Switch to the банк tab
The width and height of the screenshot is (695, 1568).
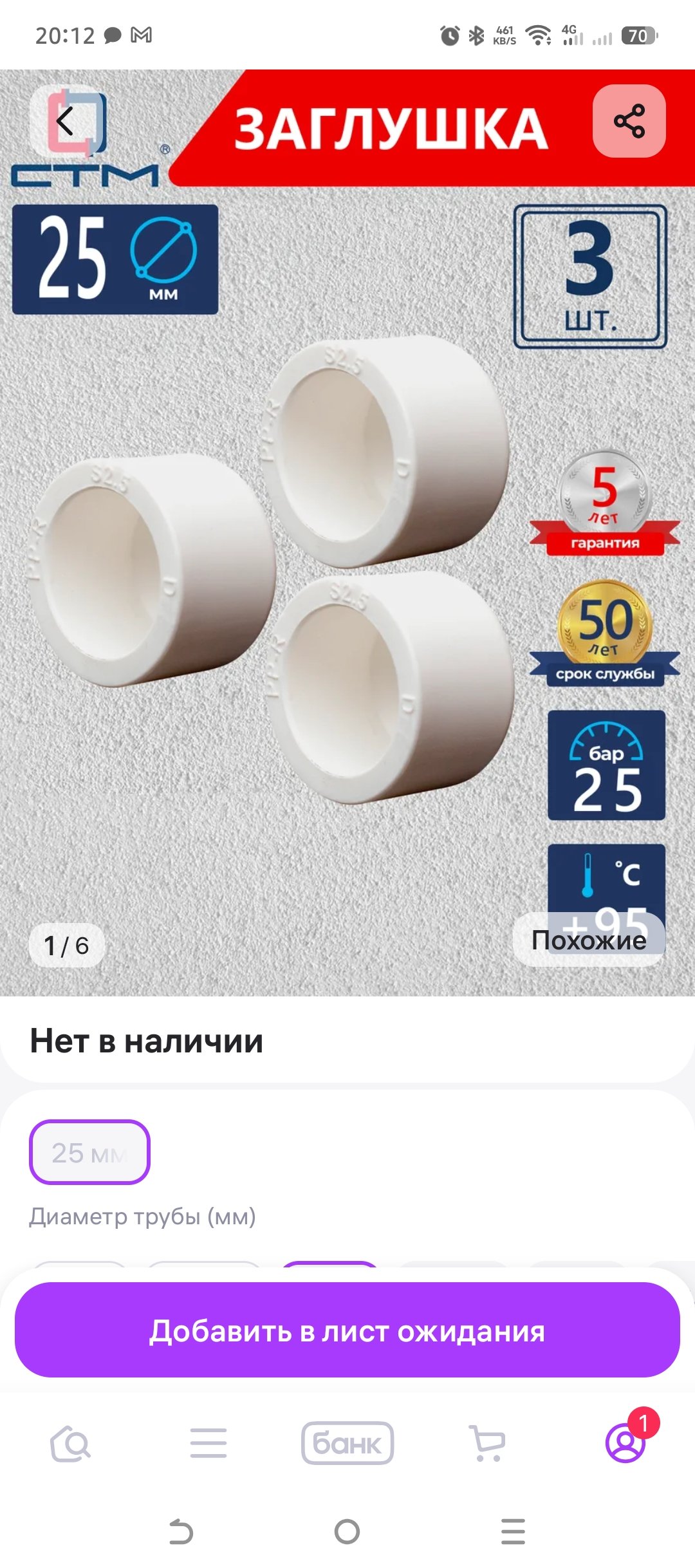347,1443
